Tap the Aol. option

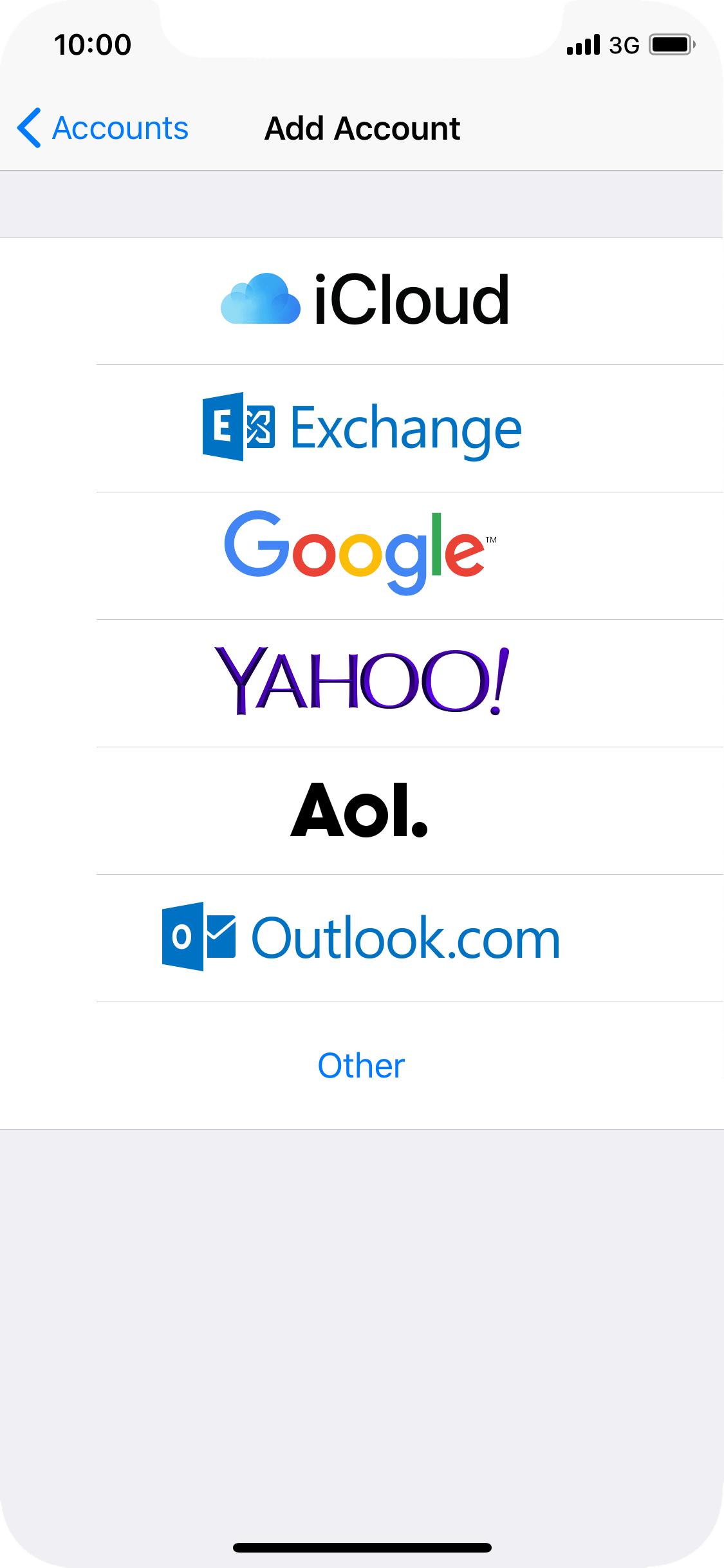(x=362, y=811)
